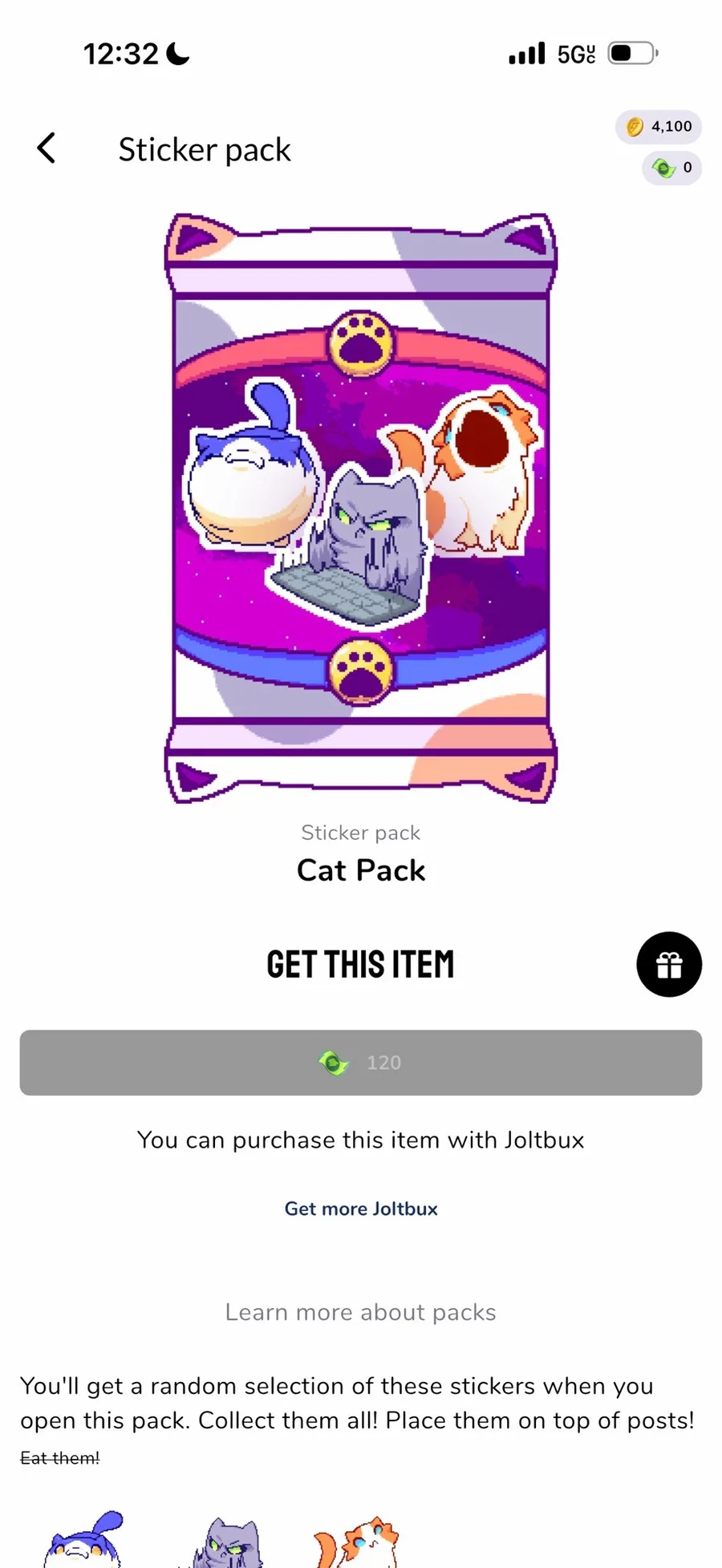Viewport: 722px width, 1568px height.
Task: Go back from Sticker pack
Action: 47,148
